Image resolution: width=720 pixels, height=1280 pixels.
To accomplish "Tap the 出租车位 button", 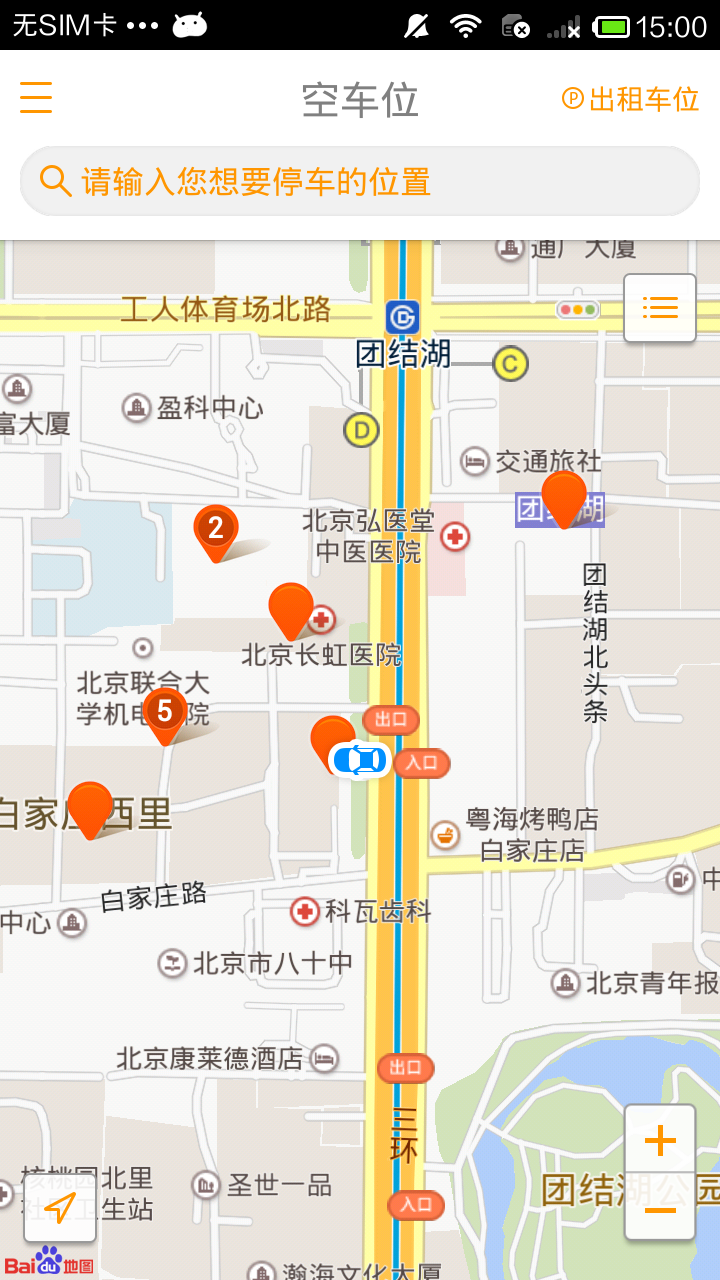I will 630,99.
